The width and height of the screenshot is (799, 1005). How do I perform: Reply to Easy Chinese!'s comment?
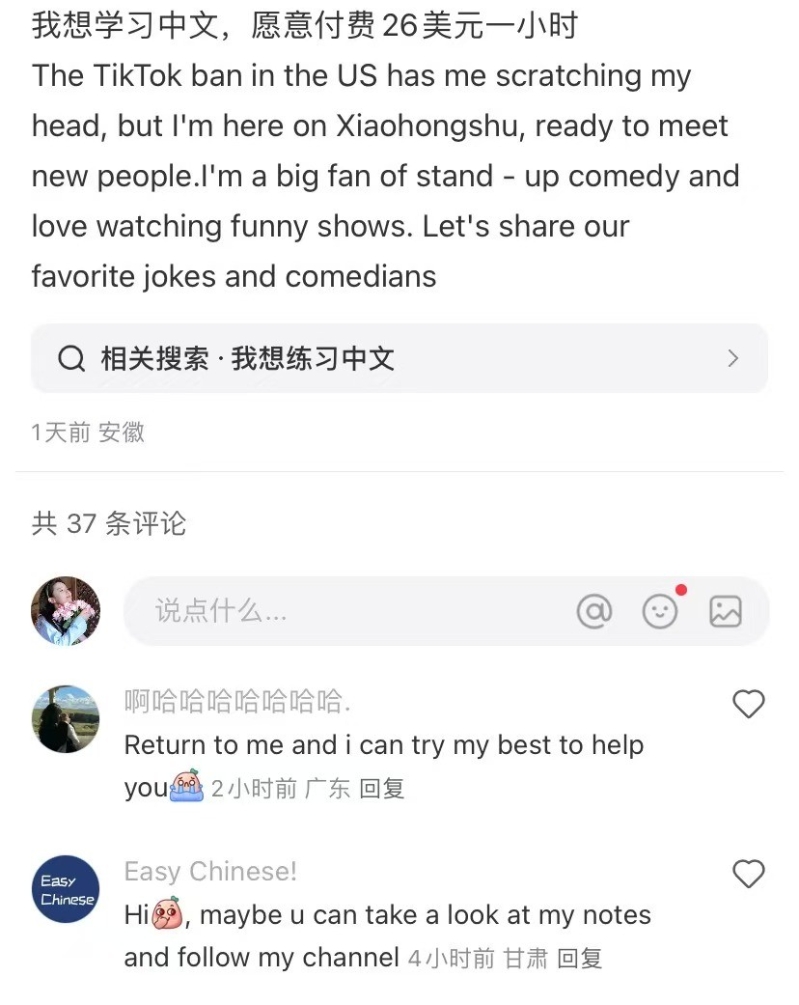pos(579,959)
